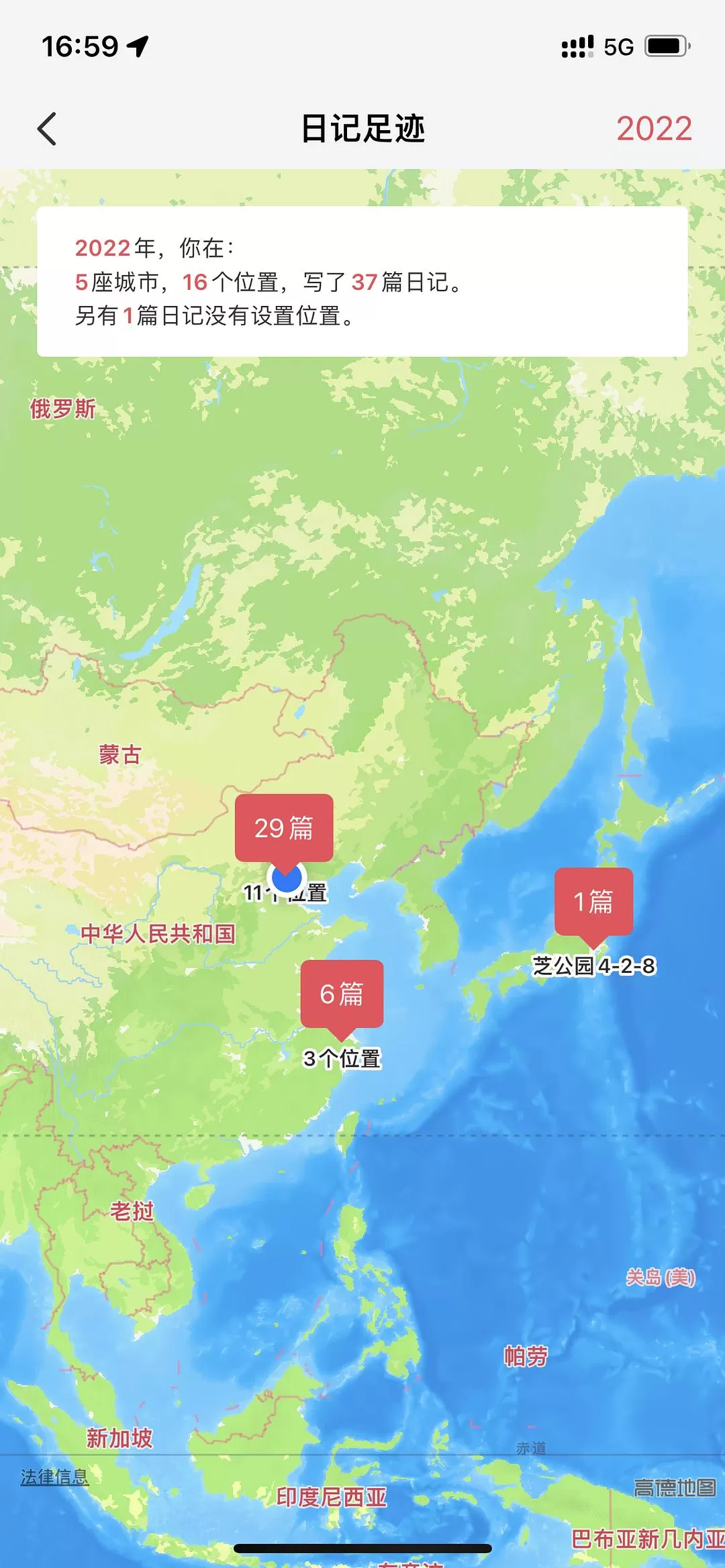Go back from the 日记足迹 page

(47, 129)
